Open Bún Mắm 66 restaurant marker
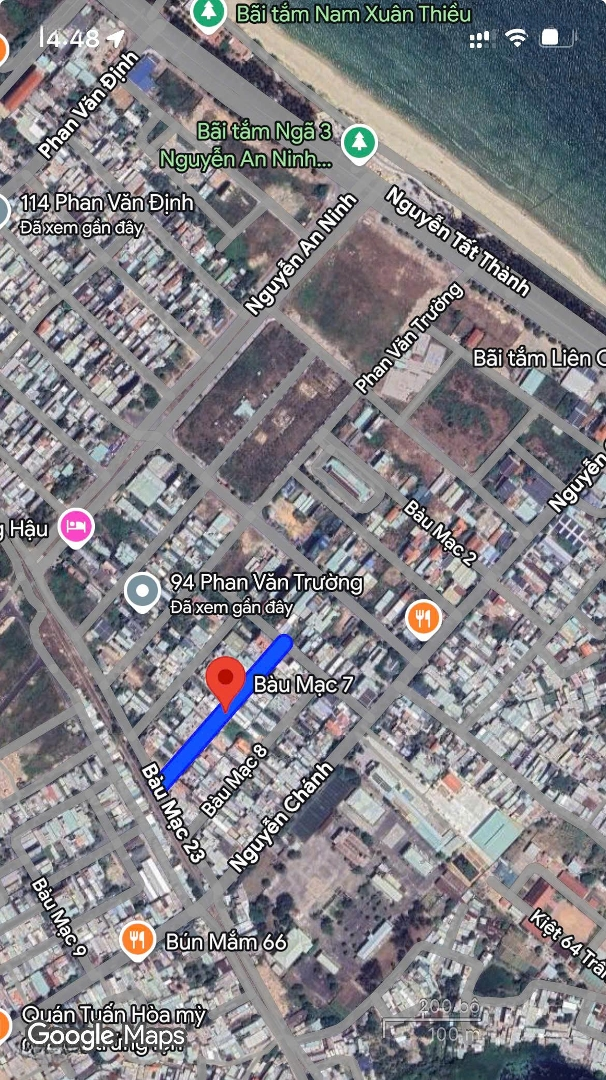This screenshot has height=1080, width=606. pyautogui.click(x=137, y=941)
